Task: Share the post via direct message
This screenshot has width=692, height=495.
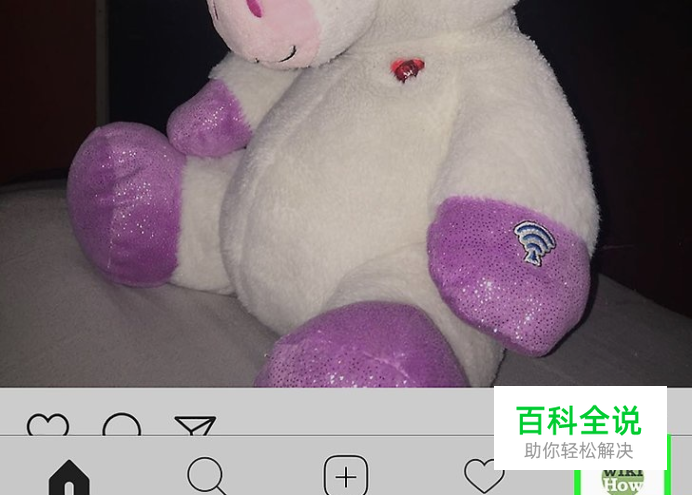Action: click(x=196, y=425)
